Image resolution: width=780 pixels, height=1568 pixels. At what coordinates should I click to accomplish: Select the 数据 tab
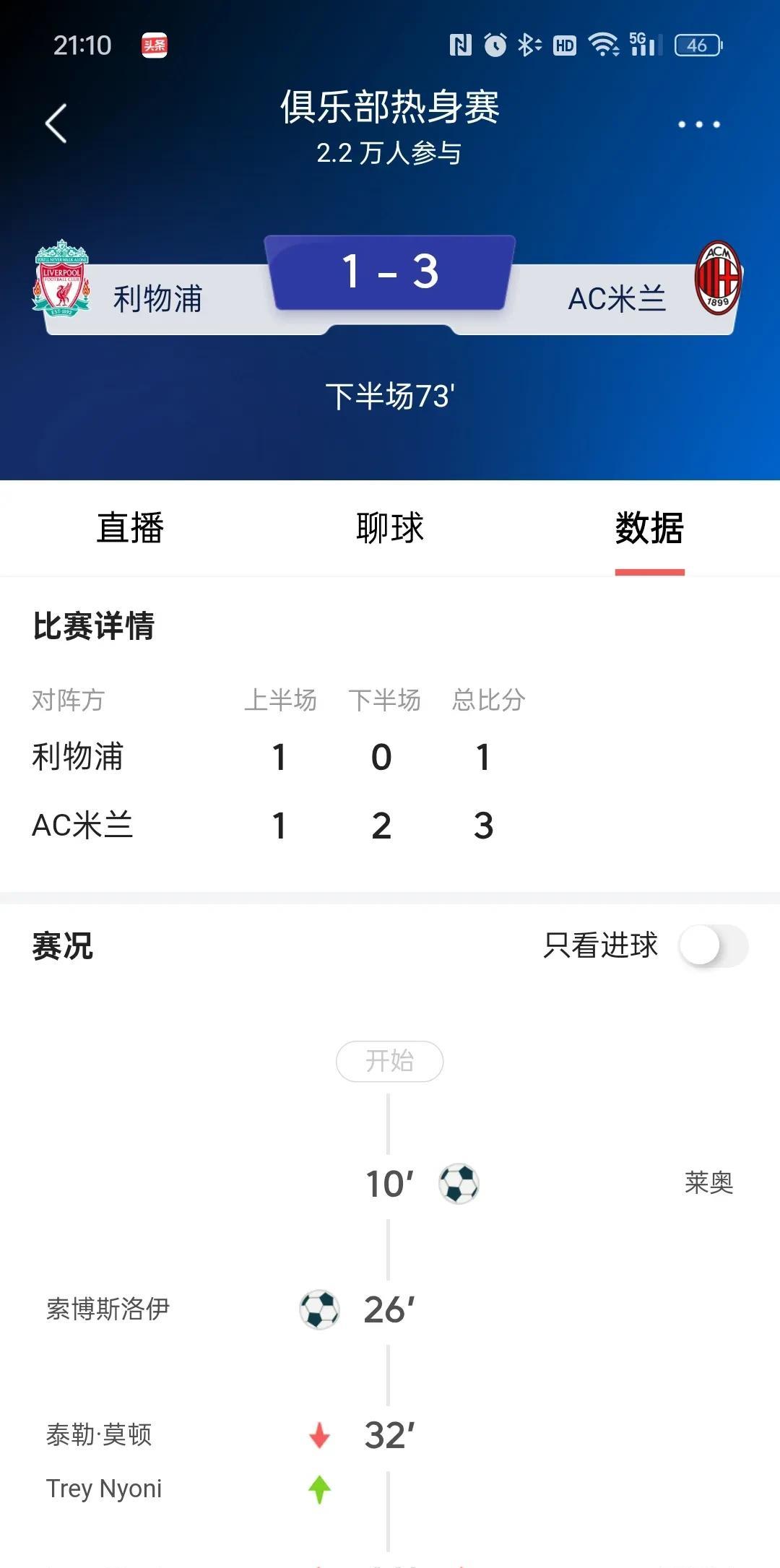coord(649,527)
